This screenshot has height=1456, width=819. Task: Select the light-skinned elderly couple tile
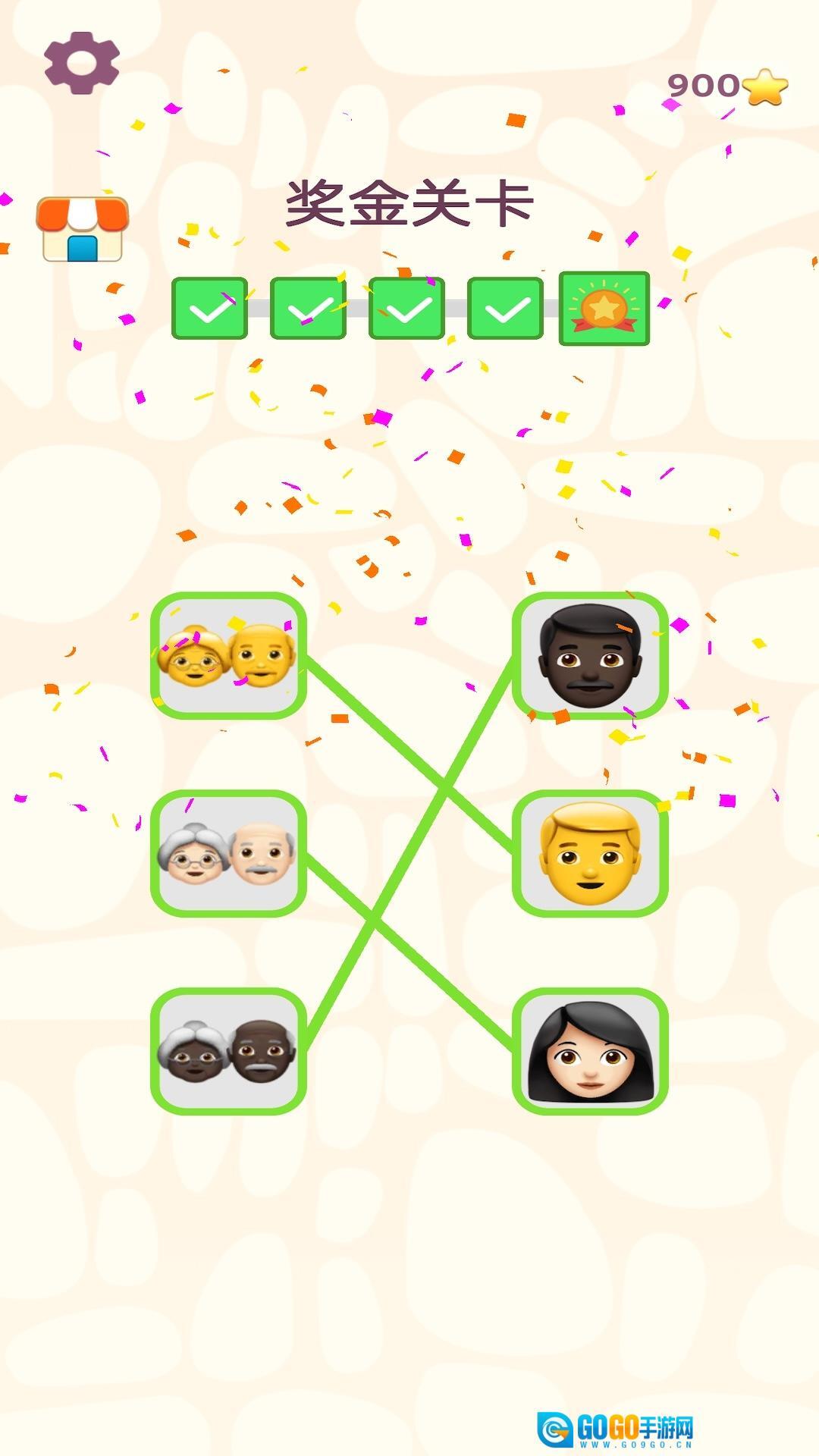[228, 854]
